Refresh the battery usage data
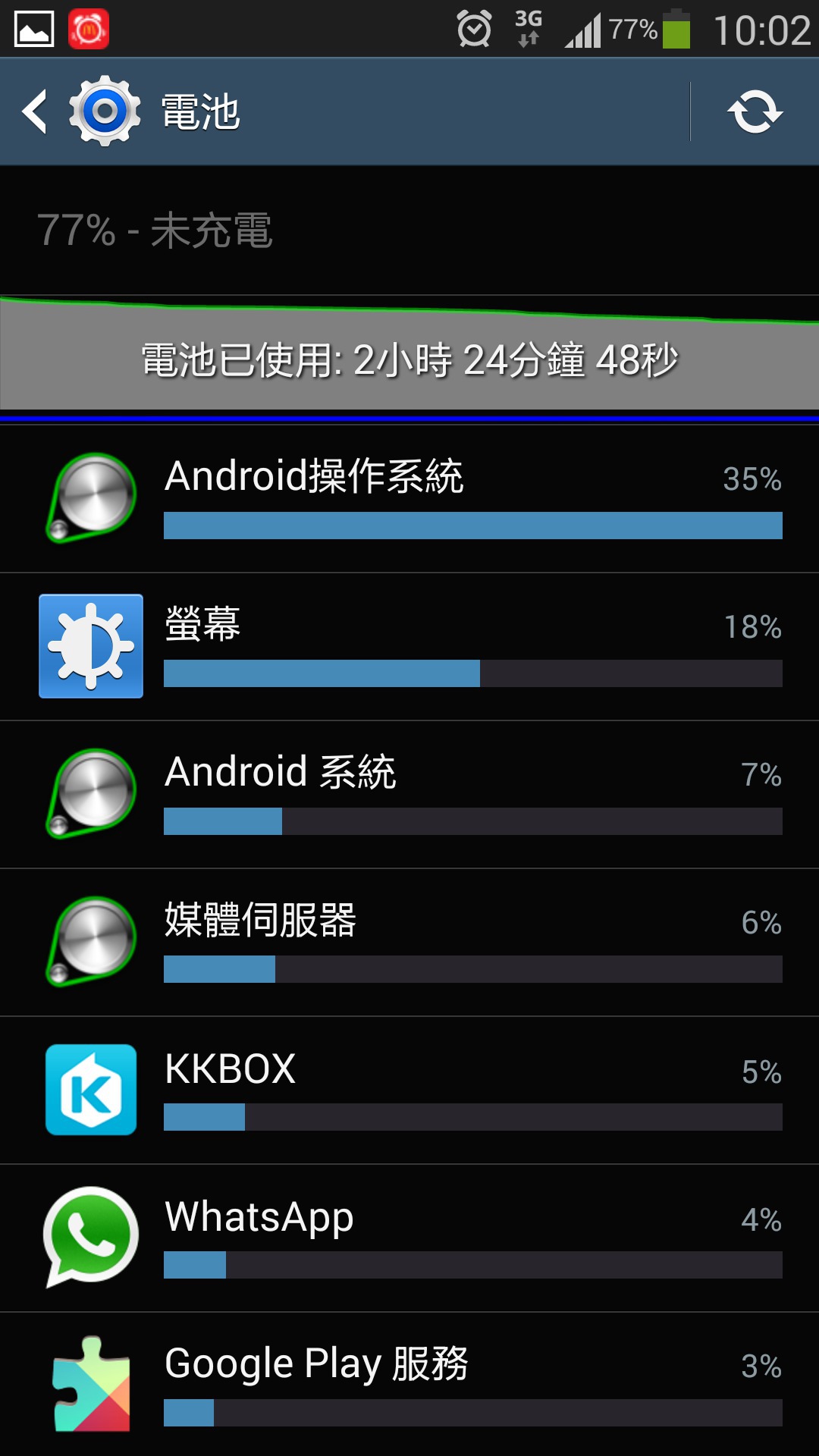The image size is (819, 1456). [755, 111]
